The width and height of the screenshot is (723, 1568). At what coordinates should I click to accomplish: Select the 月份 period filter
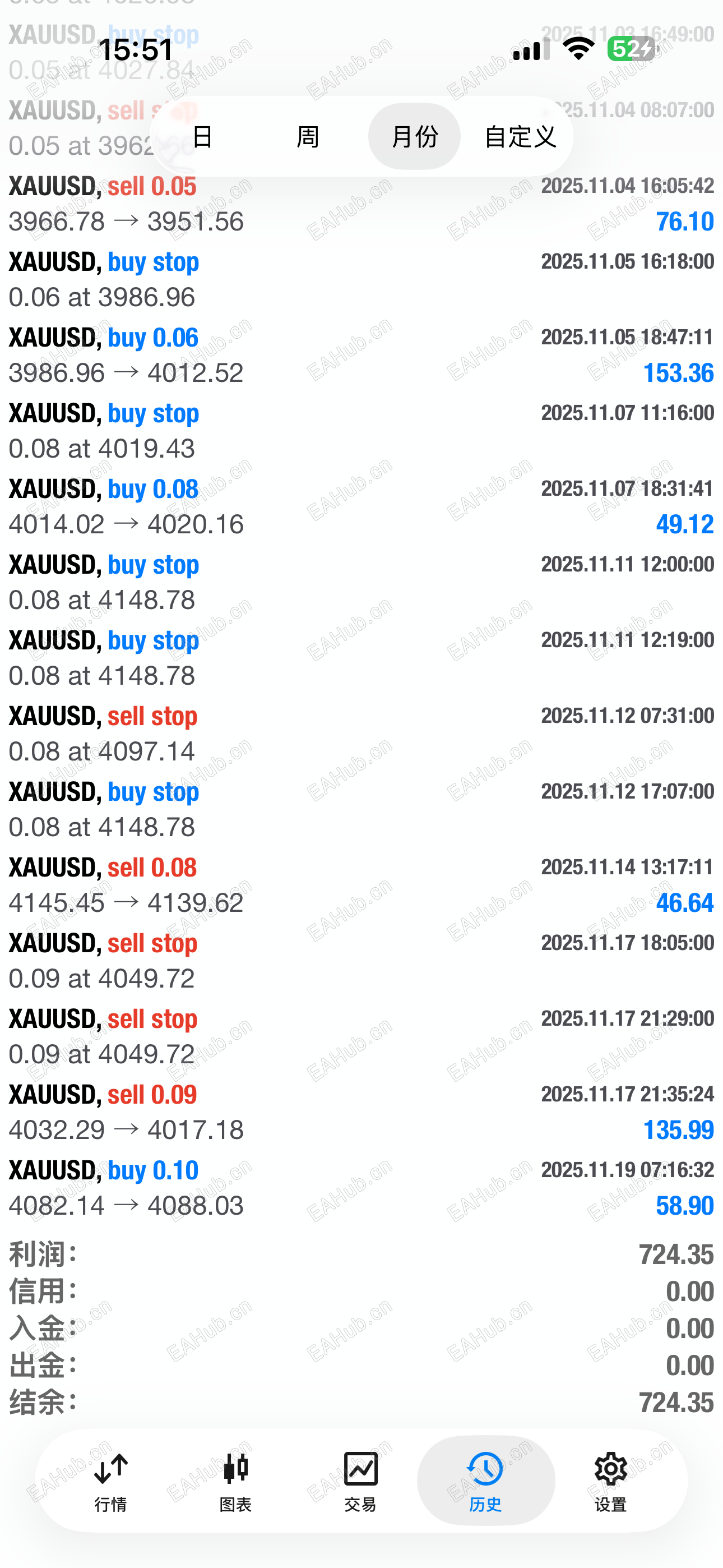click(414, 136)
